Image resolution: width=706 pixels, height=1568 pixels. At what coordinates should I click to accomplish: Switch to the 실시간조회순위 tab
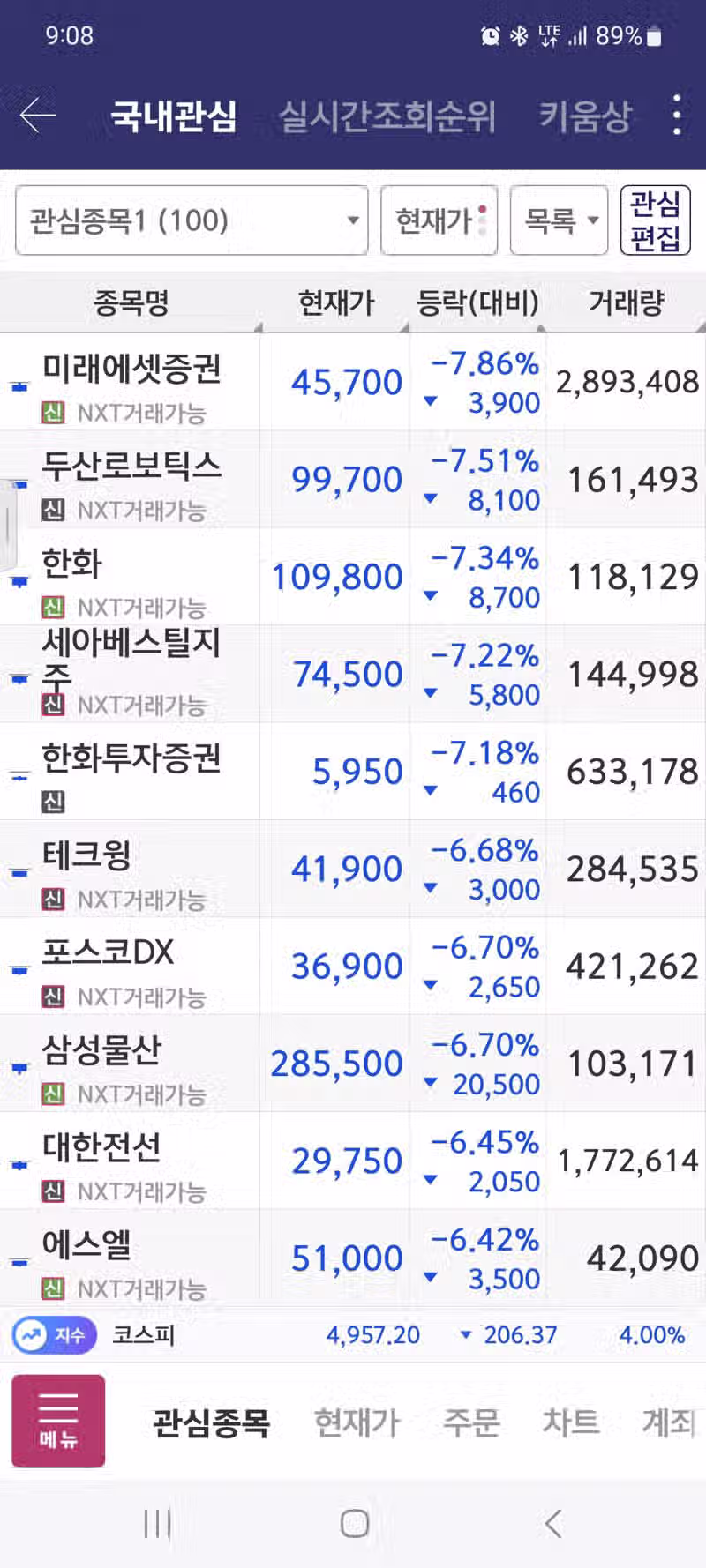pyautogui.click(x=387, y=116)
